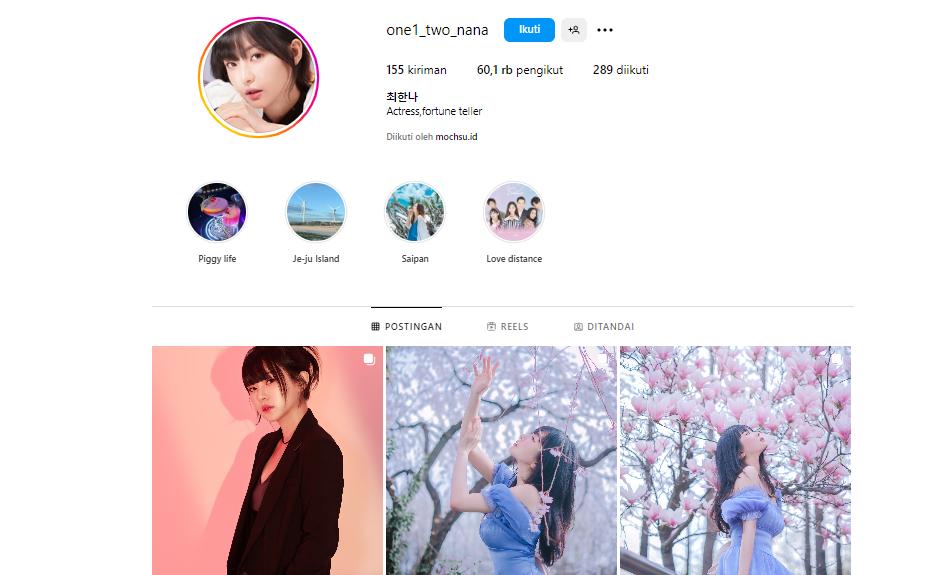Open the Love distance highlight

tap(514, 212)
